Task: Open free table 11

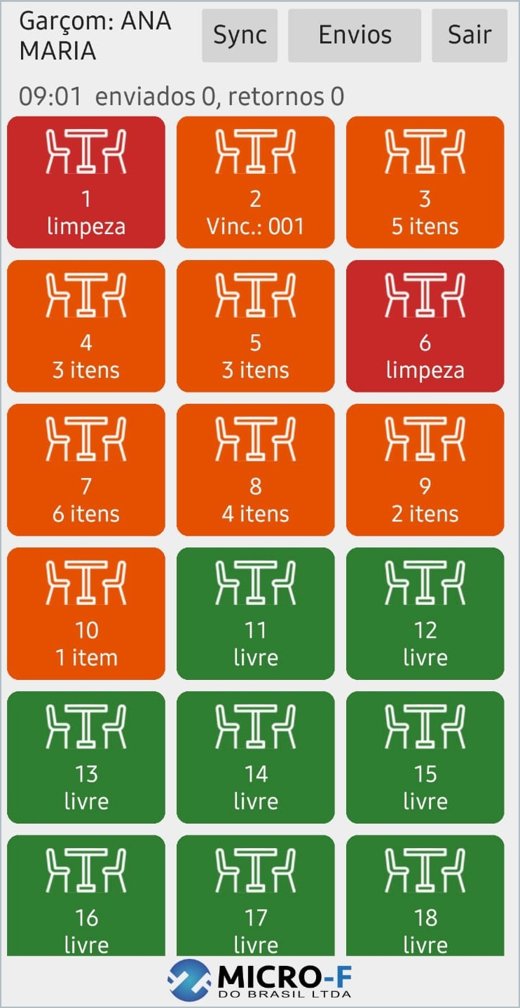Action: (255, 614)
